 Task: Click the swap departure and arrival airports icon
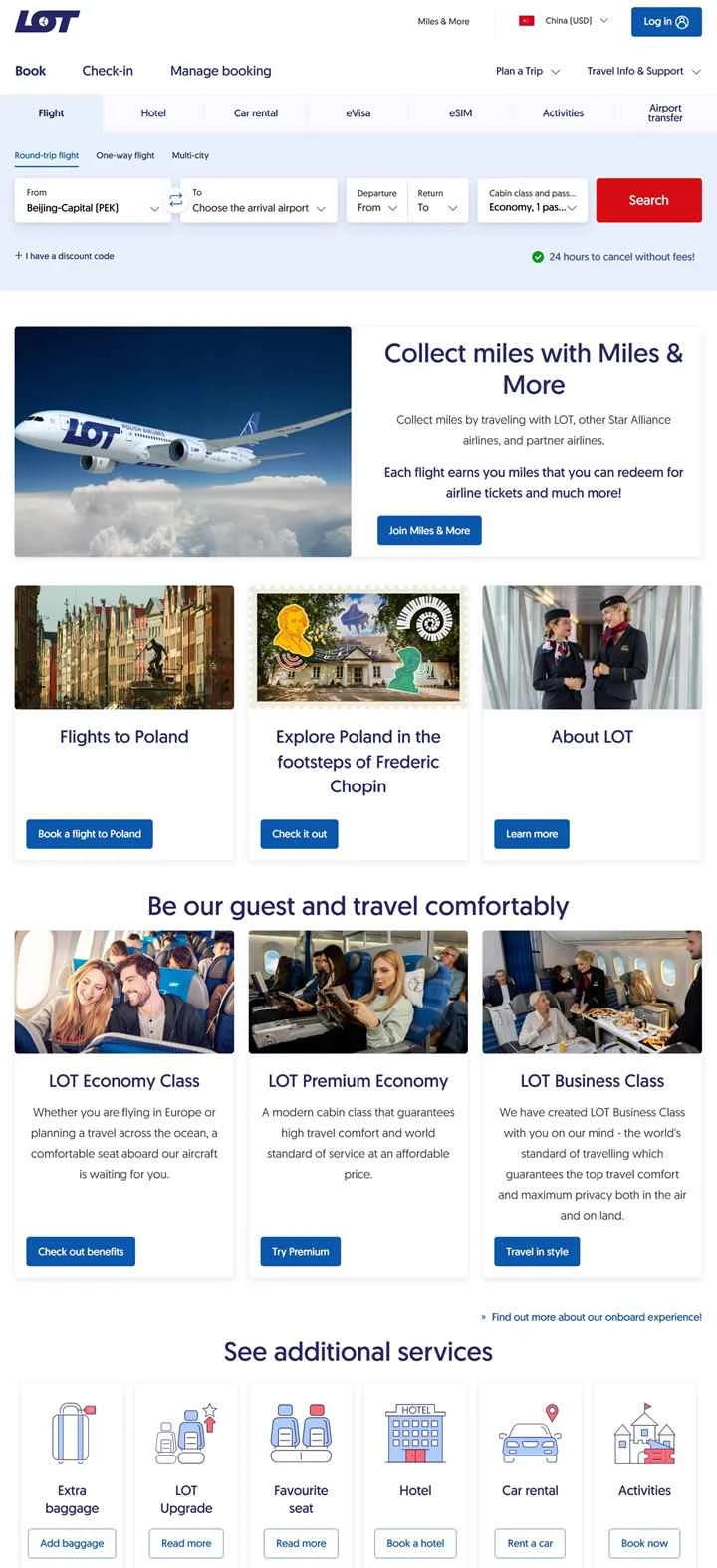click(x=175, y=200)
